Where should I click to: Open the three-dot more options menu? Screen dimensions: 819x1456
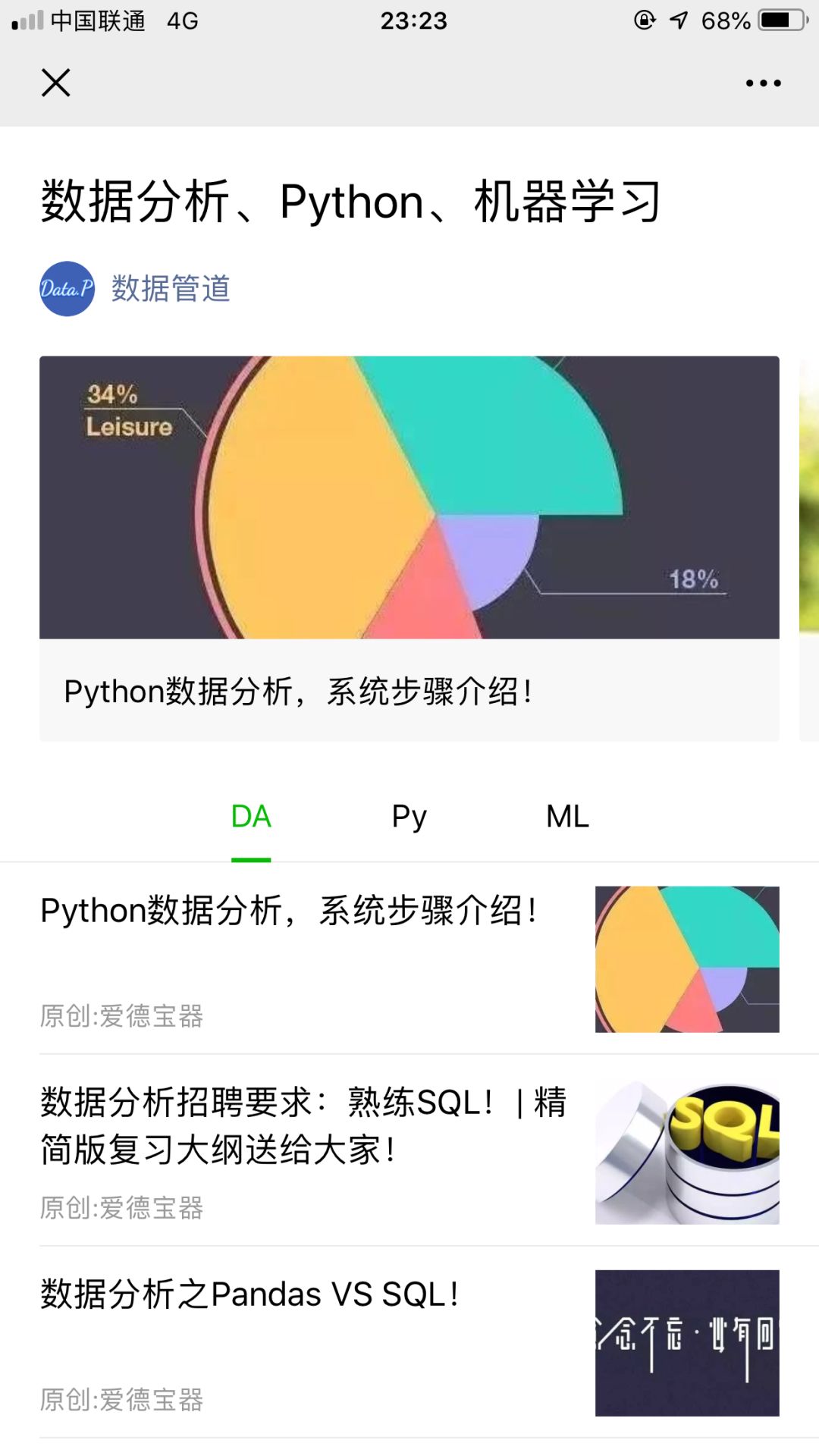(763, 83)
